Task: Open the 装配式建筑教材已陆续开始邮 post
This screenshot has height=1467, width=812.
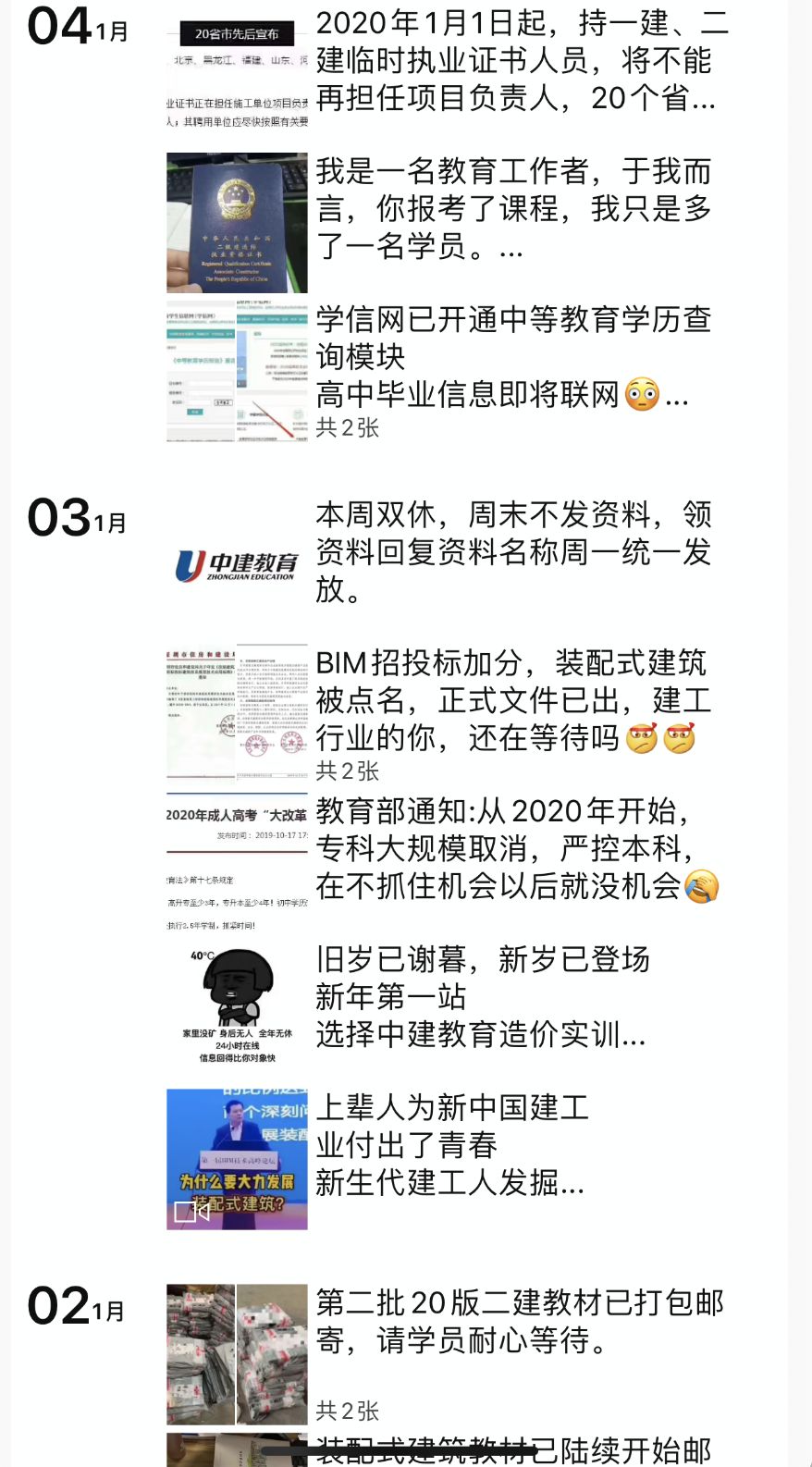Action: (x=514, y=1449)
